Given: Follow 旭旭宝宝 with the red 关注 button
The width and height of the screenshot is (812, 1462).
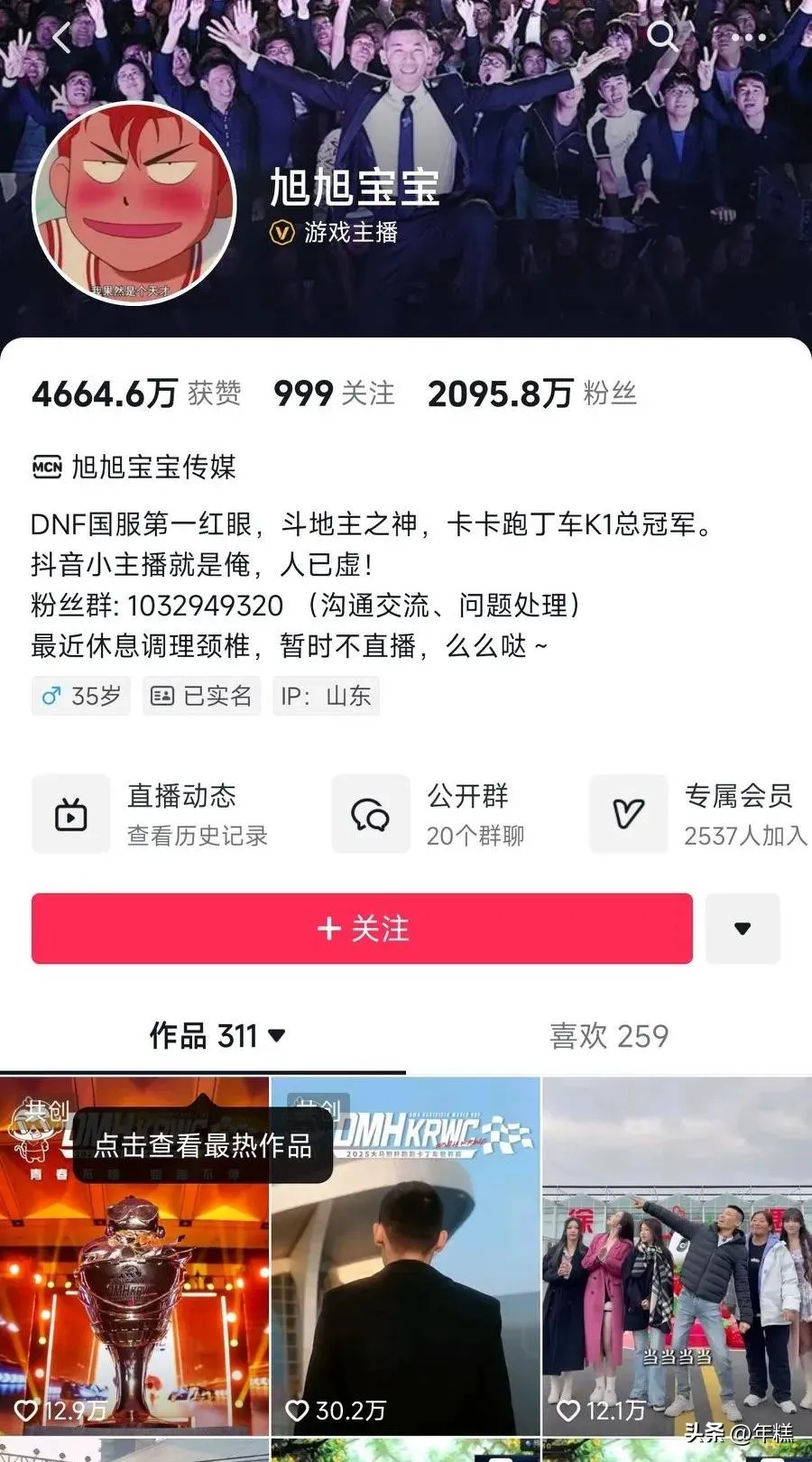Looking at the screenshot, I should (362, 929).
